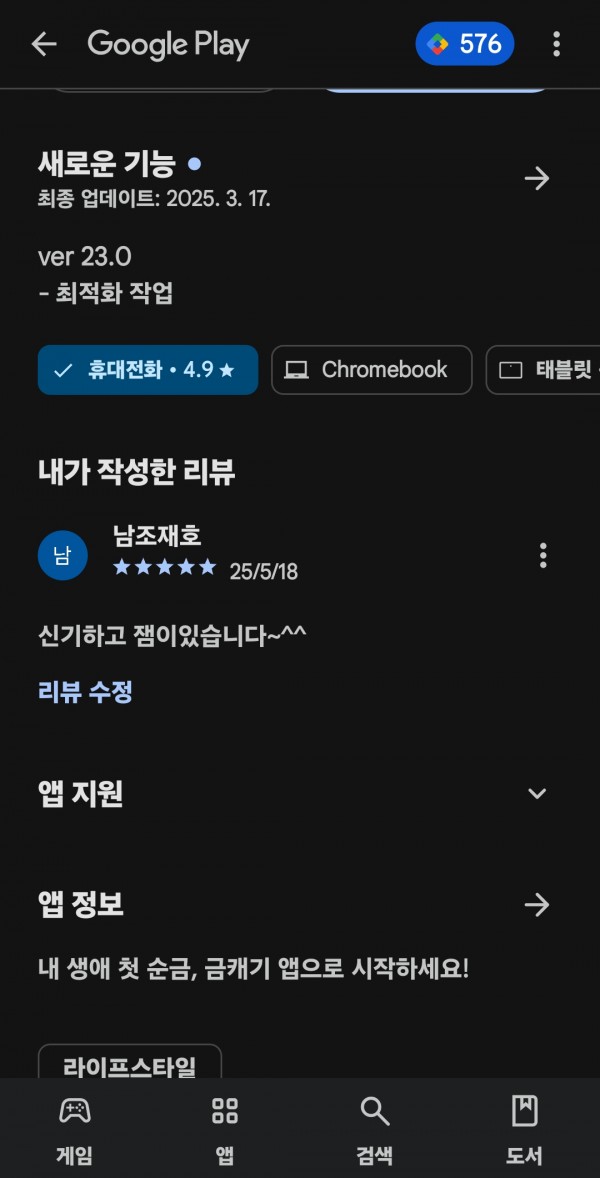Switch to the 도서 tab
600x1178 pixels.
coord(524,1130)
